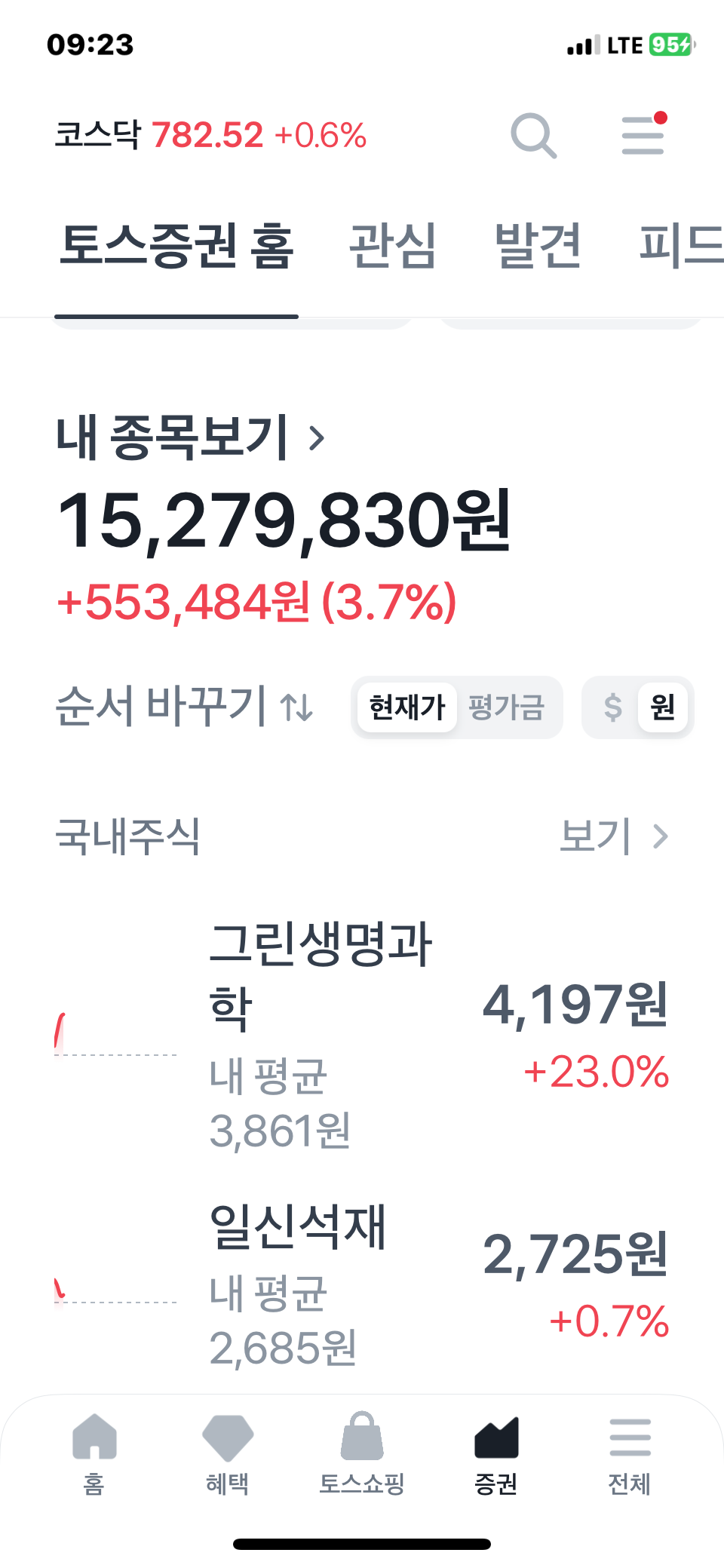The image size is (724, 1568).
Task: Go to the 홈 tab
Action: [x=94, y=1453]
